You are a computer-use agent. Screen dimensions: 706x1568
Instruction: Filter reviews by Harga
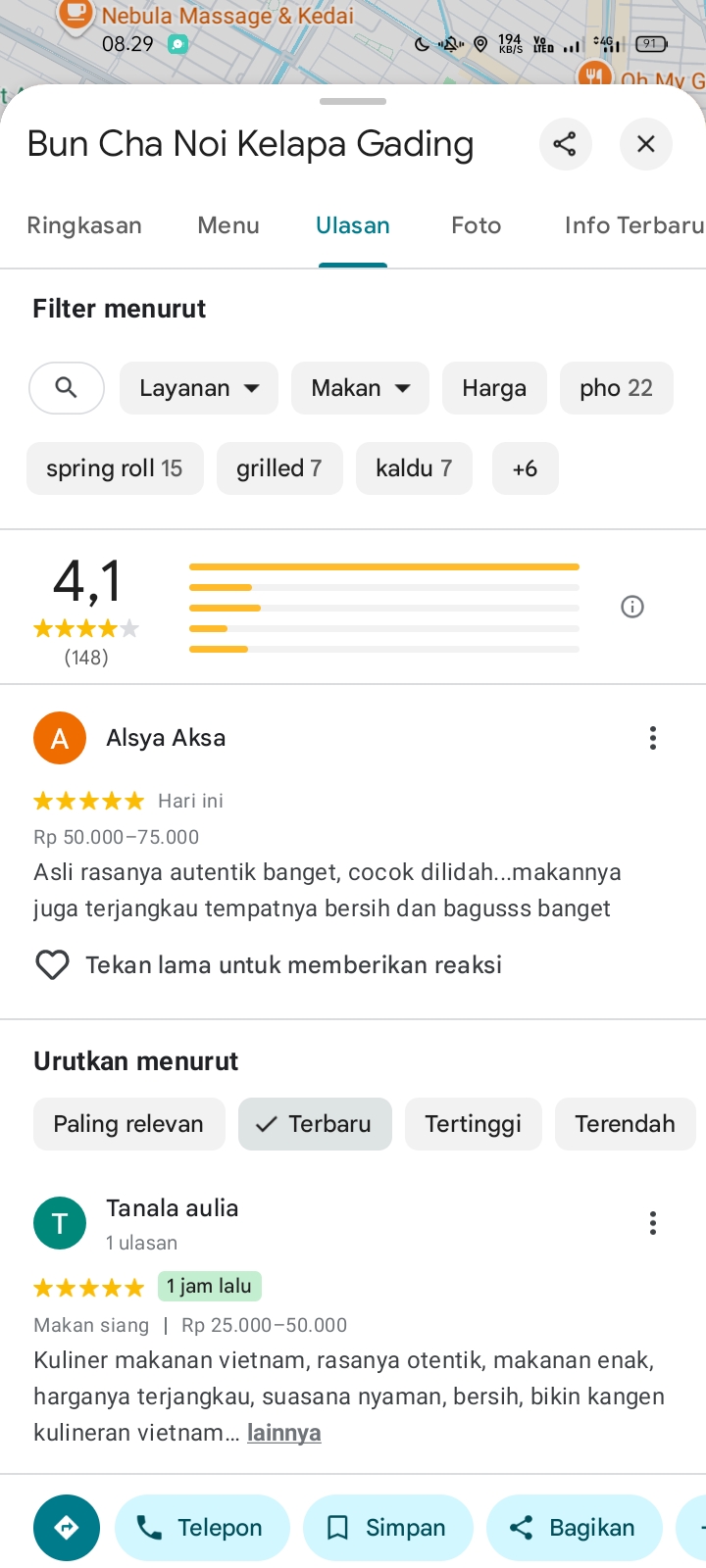point(494,388)
